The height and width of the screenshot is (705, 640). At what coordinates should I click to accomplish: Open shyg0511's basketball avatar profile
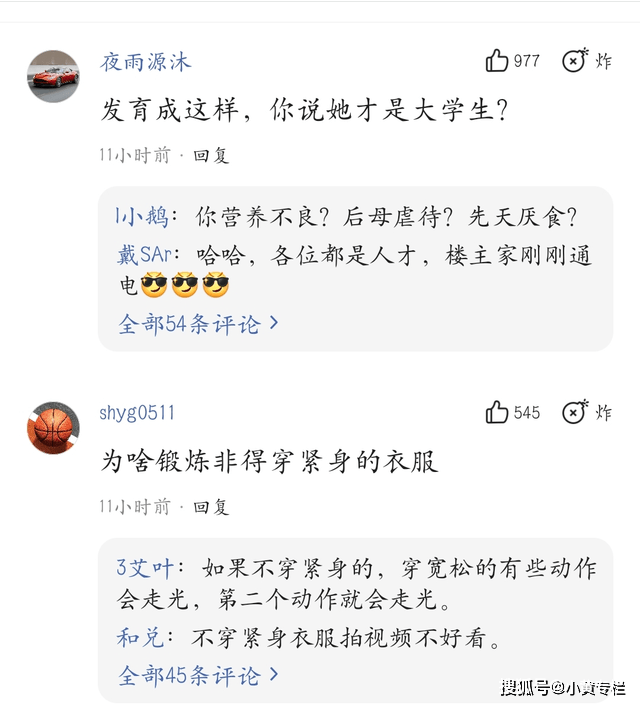pyautogui.click(x=53, y=428)
